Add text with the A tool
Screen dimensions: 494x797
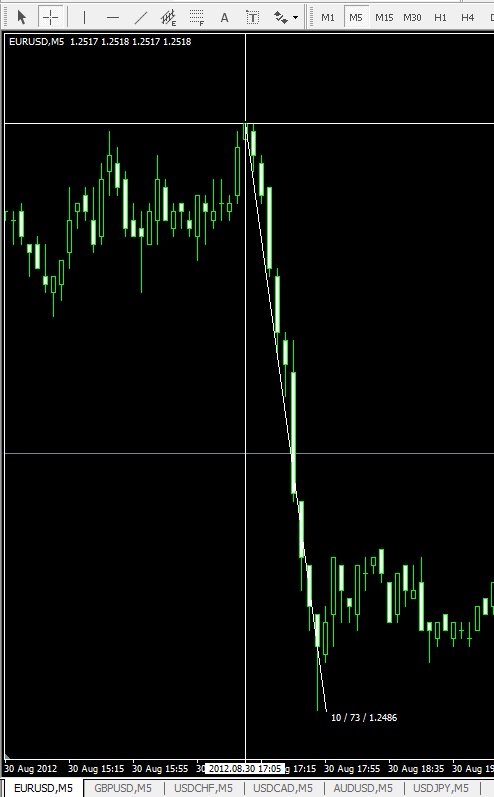(225, 17)
